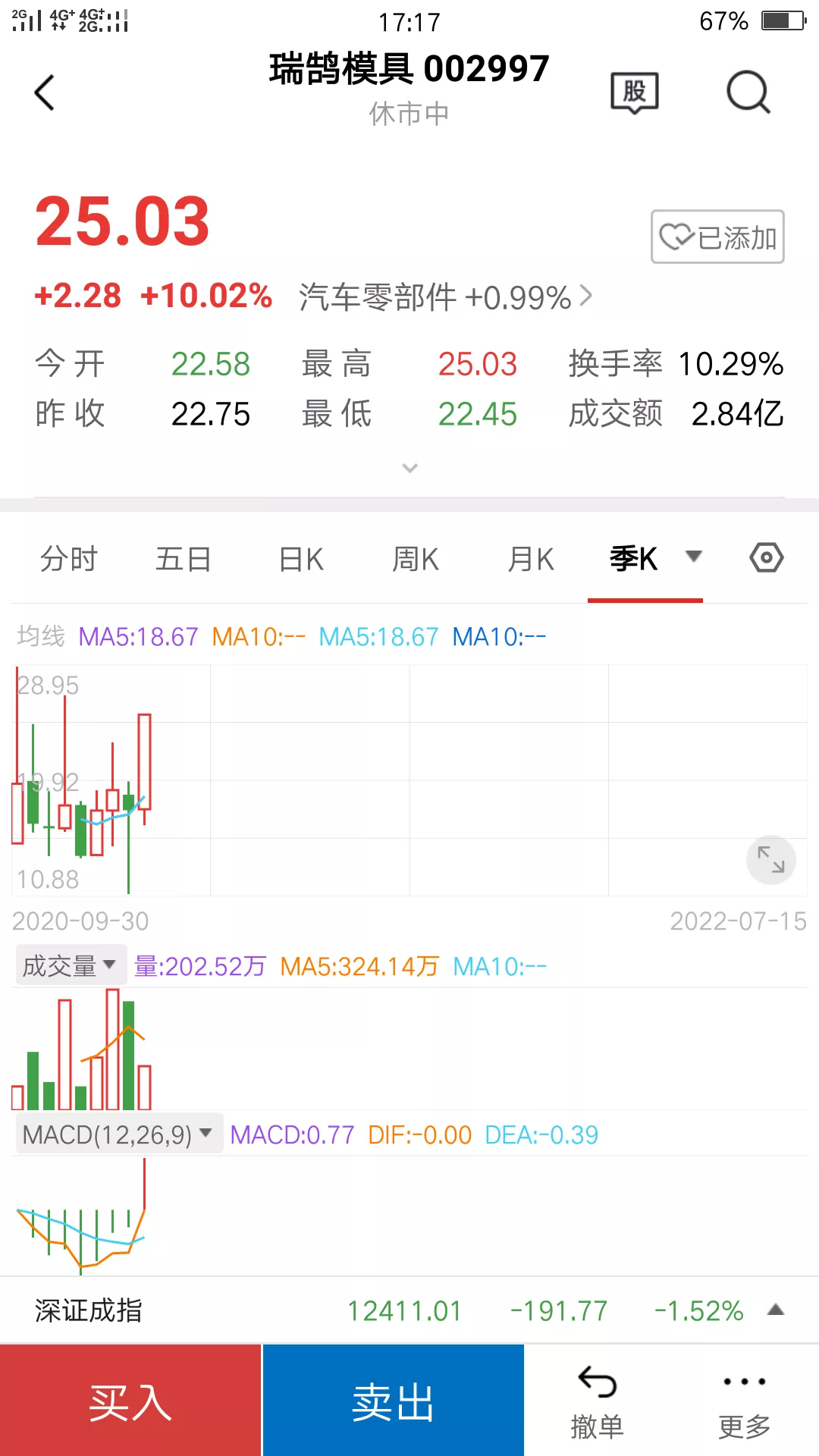Open chart settings hexagon icon
Image resolution: width=819 pixels, height=1456 pixels.
(766, 558)
